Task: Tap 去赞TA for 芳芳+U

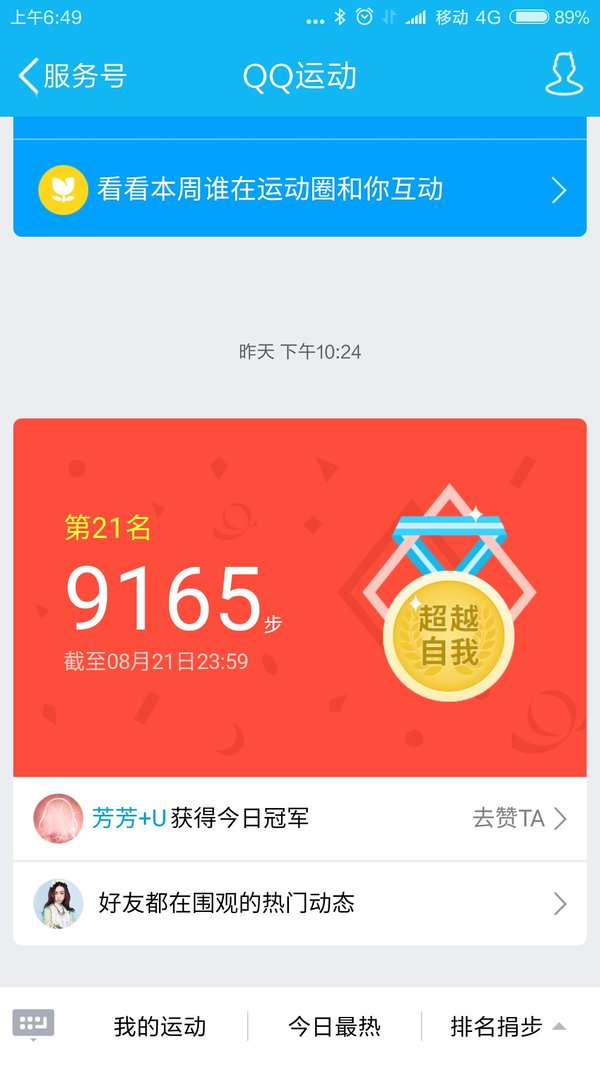Action: (520, 819)
